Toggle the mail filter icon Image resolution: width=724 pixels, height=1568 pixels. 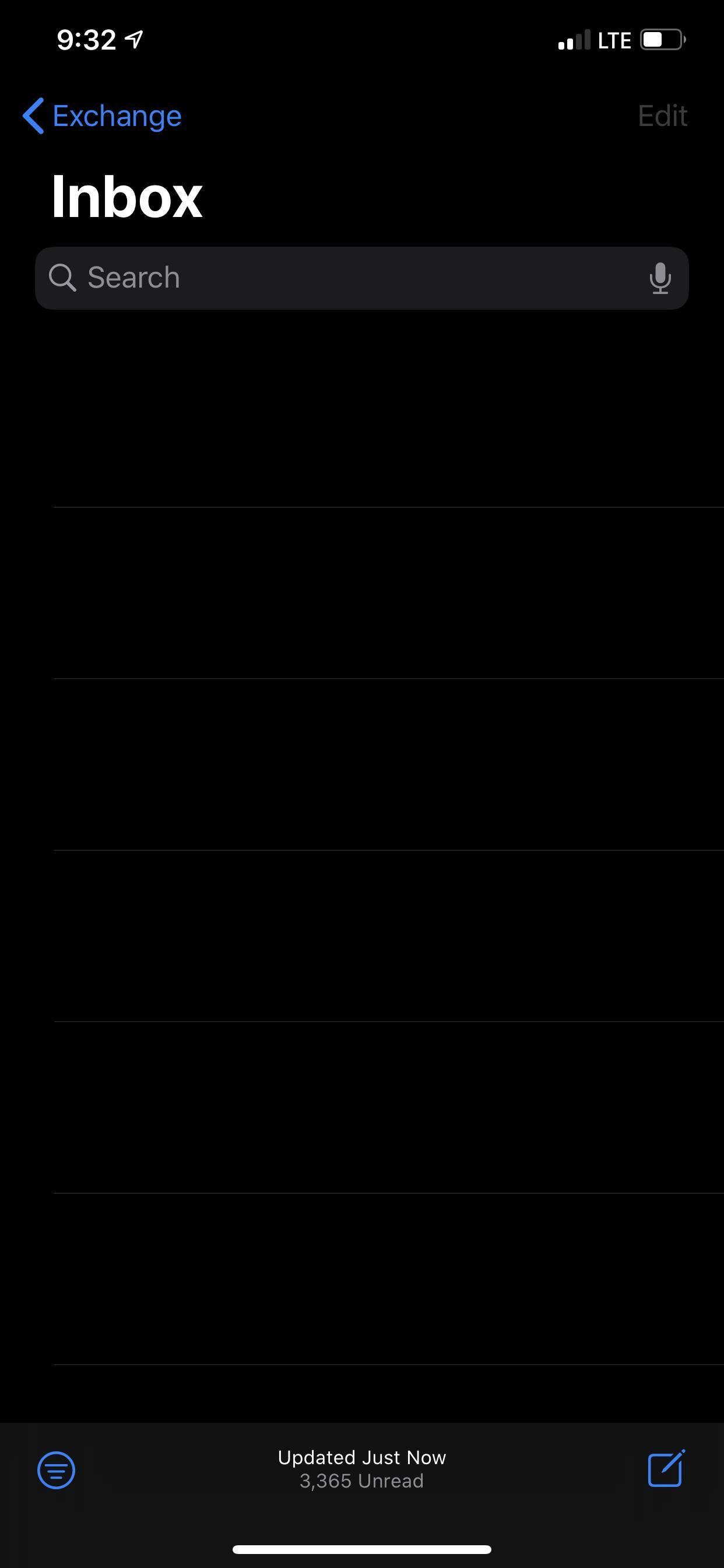click(x=56, y=1470)
